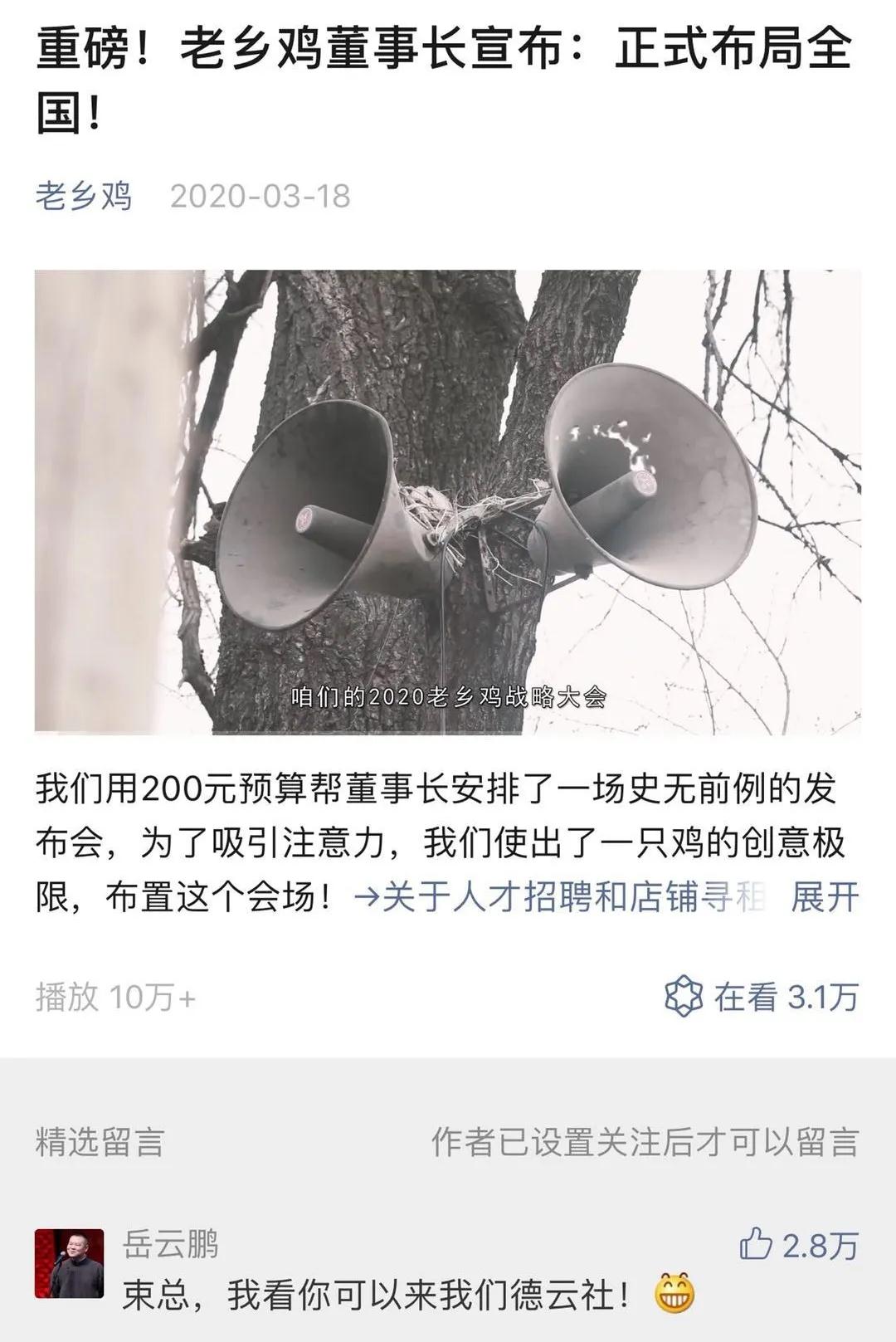
Task: Open 岳云鹏's avatar
Action: point(69,1263)
